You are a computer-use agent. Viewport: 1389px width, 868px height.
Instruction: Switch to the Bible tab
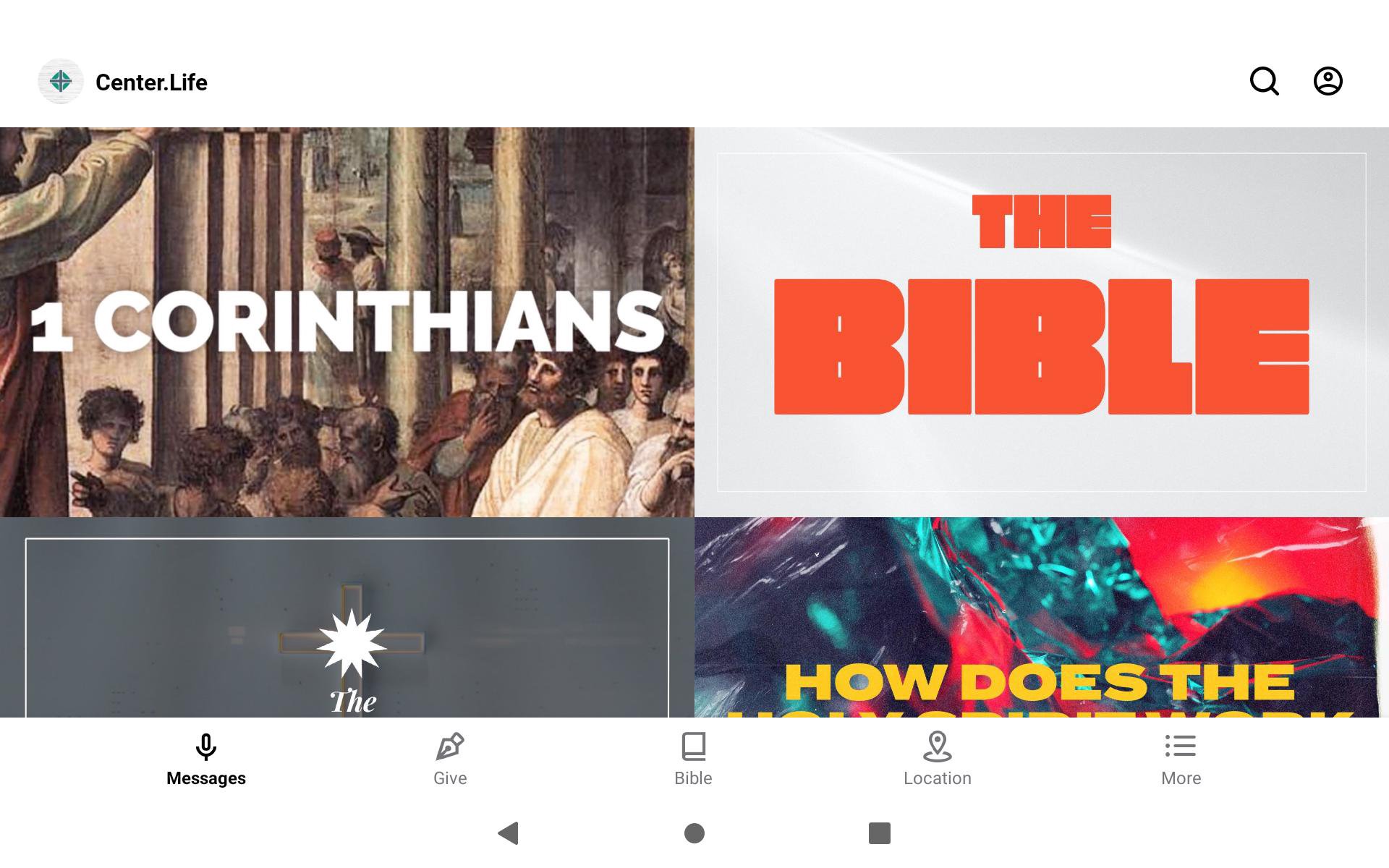click(x=693, y=759)
